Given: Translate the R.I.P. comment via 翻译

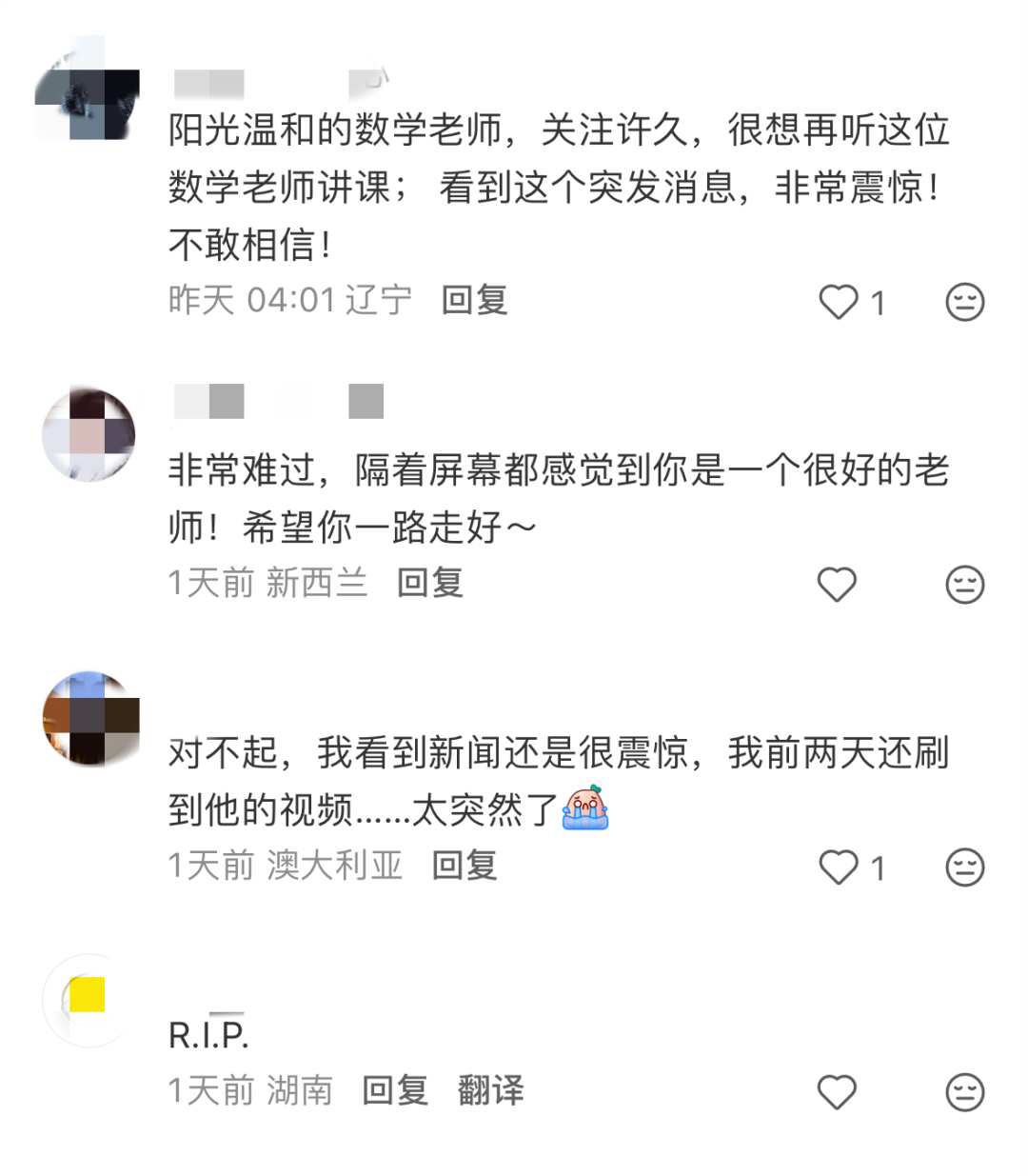Looking at the screenshot, I should [490, 1090].
